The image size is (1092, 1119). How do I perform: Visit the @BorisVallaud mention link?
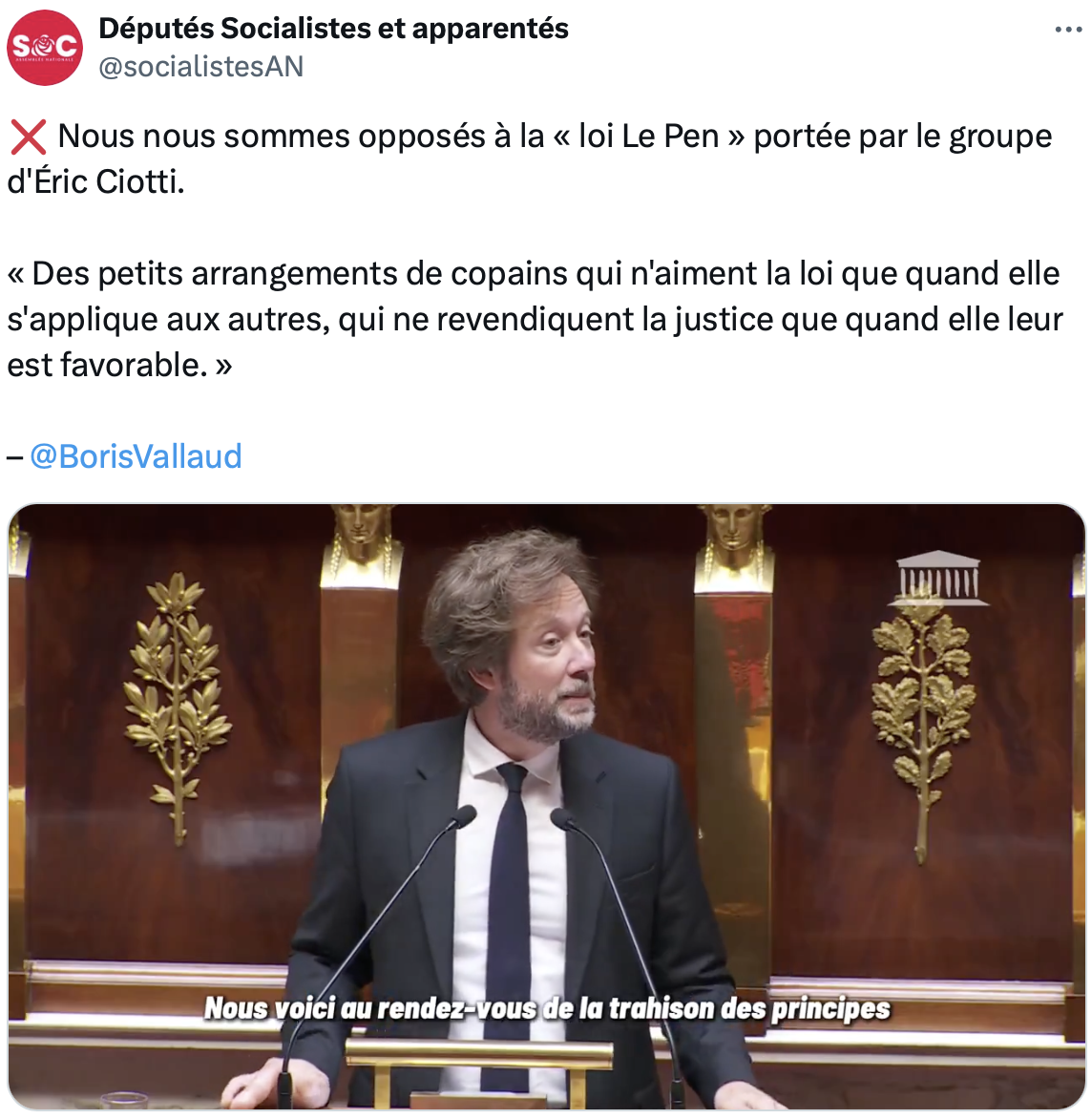[136, 456]
